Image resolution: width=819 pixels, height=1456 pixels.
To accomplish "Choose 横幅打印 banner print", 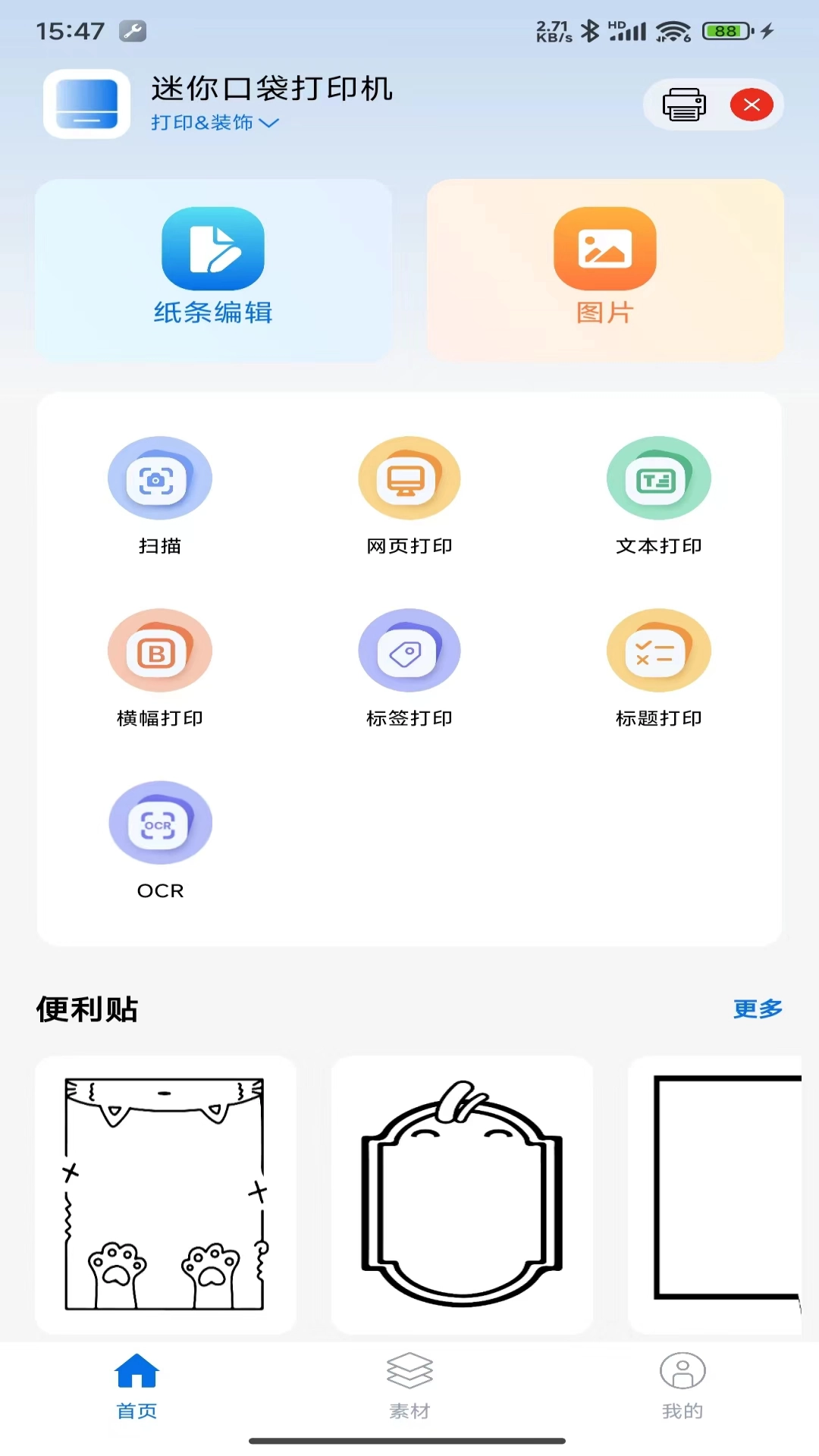I will pos(160,667).
